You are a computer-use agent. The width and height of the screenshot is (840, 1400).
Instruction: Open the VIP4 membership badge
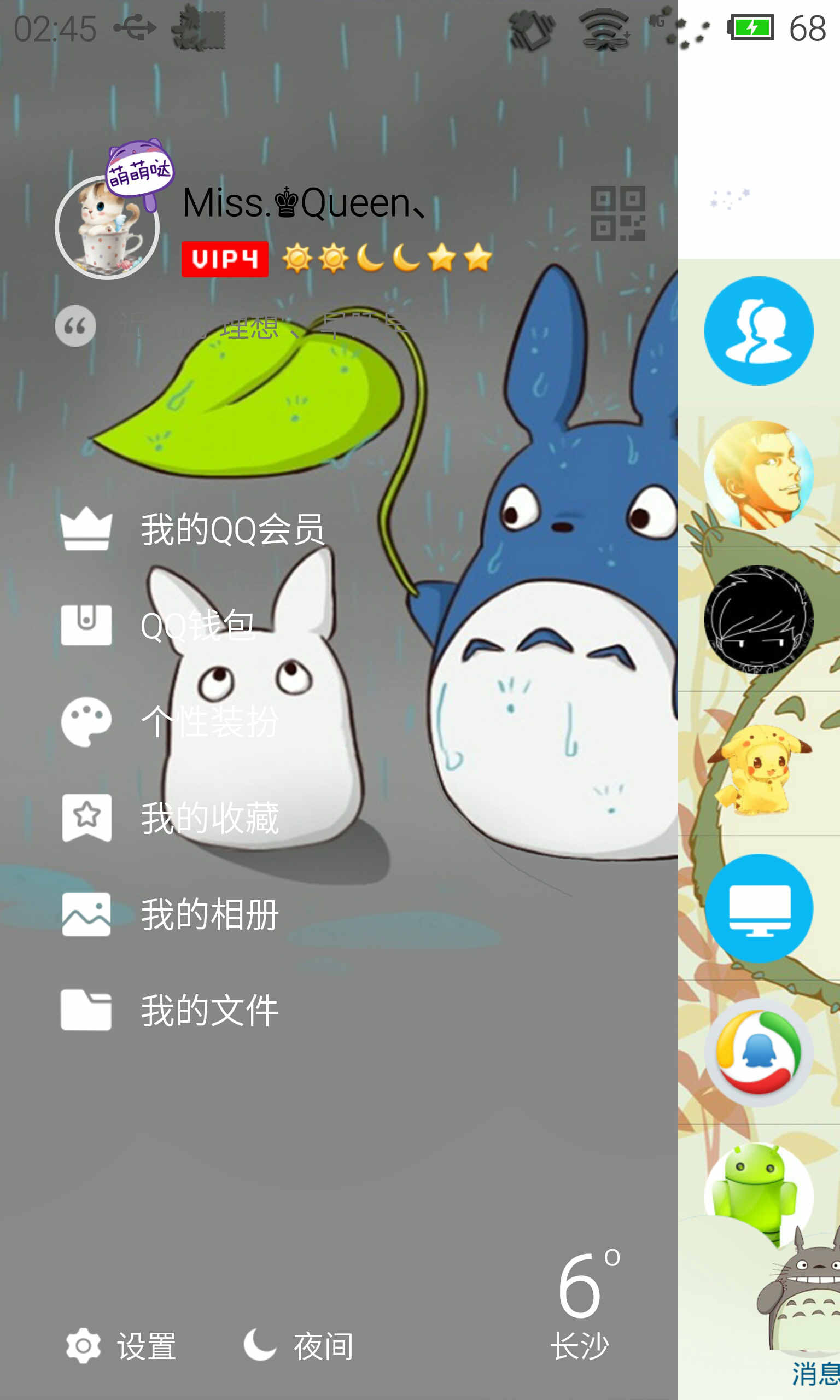tap(225, 259)
